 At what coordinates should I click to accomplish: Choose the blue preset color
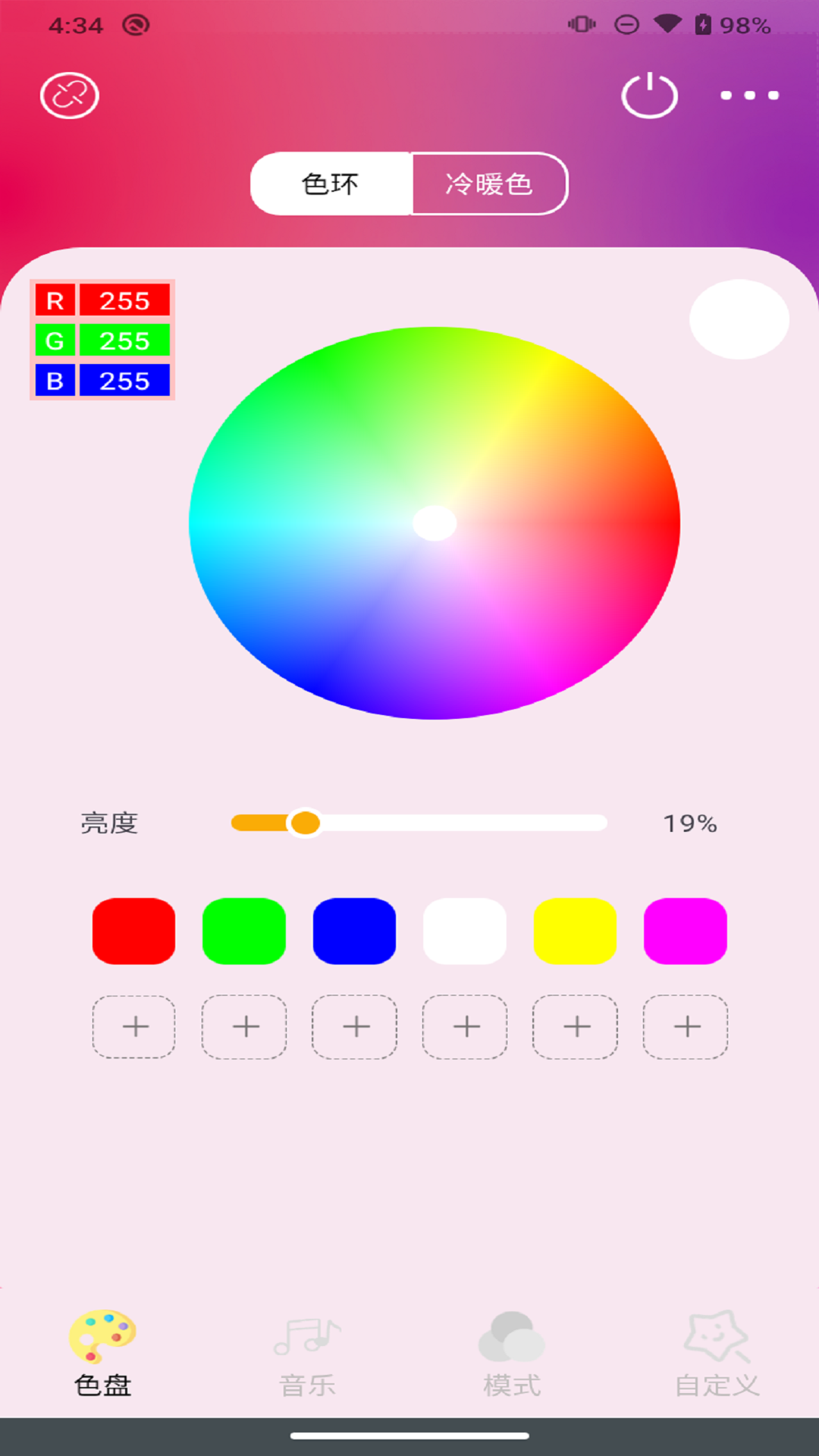click(354, 931)
